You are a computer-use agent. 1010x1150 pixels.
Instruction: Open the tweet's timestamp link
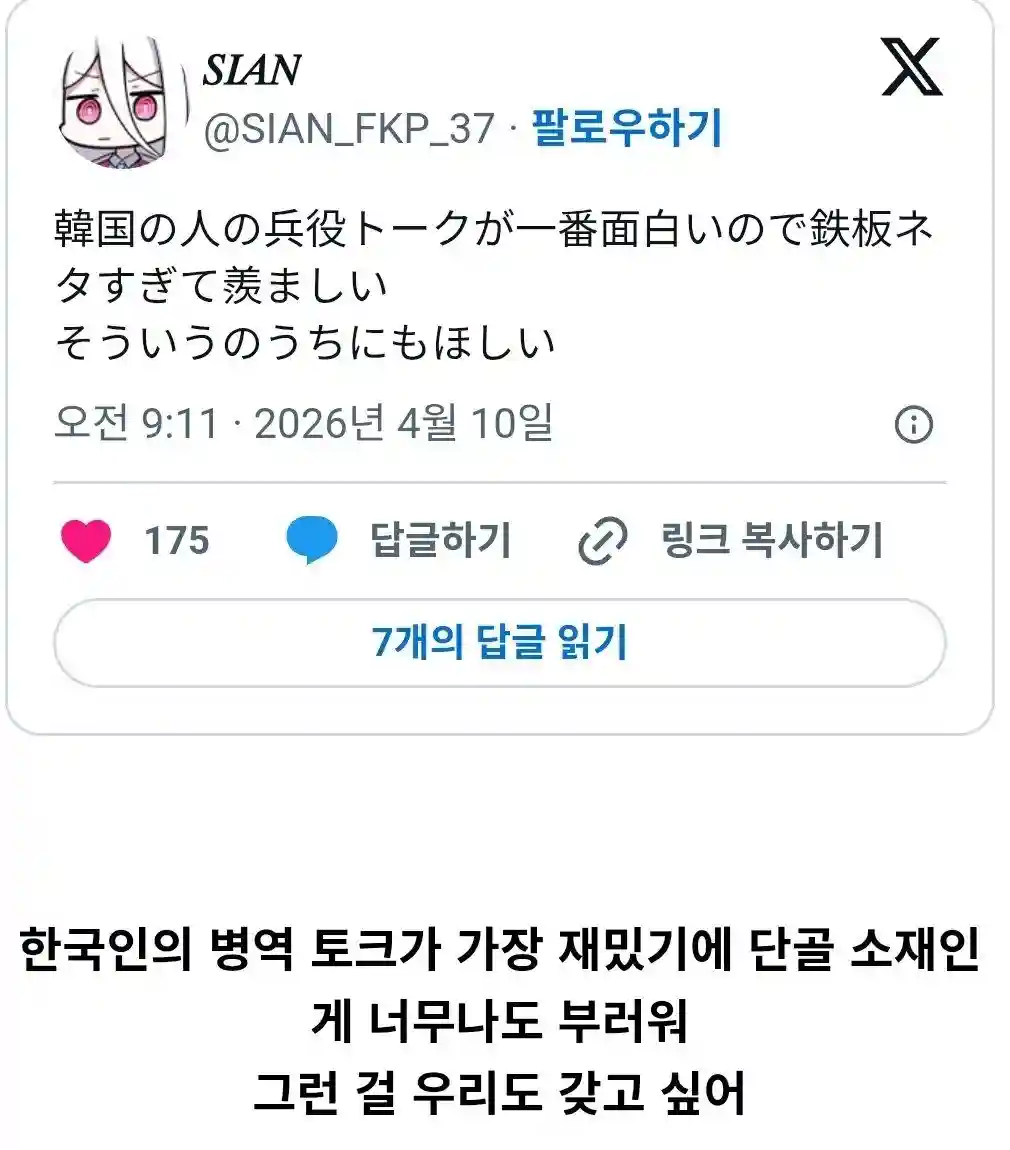(303, 424)
